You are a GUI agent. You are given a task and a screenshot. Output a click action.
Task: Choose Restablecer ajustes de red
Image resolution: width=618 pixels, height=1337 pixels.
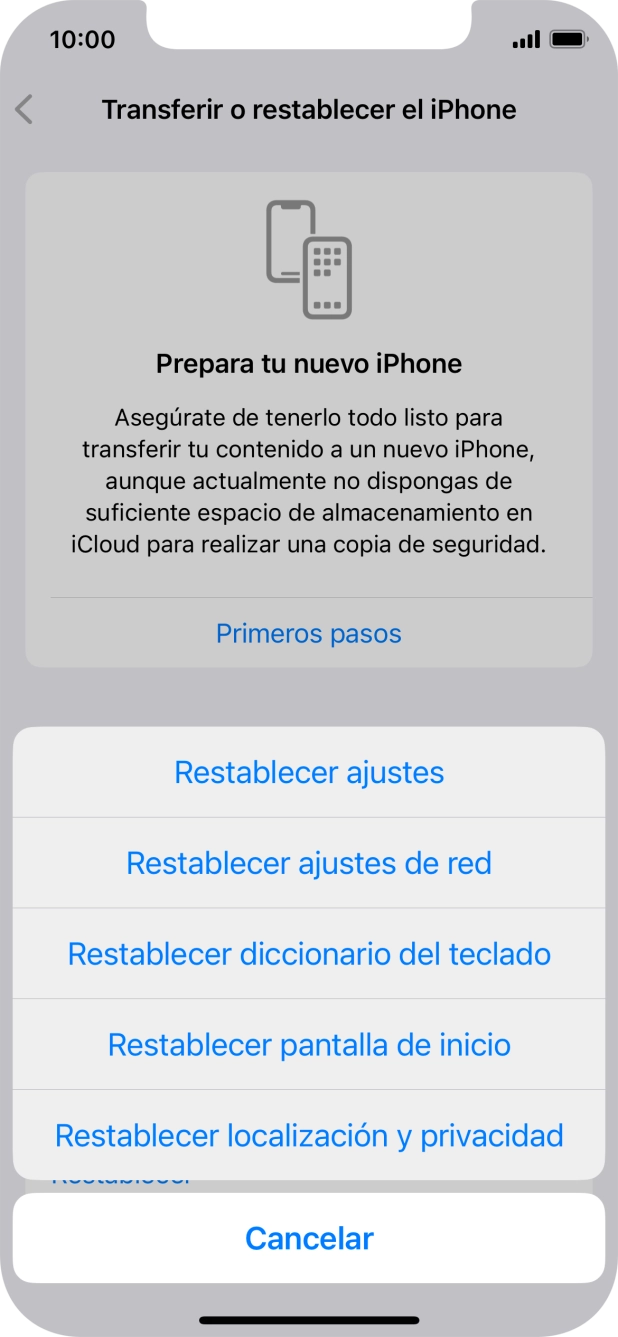point(309,863)
